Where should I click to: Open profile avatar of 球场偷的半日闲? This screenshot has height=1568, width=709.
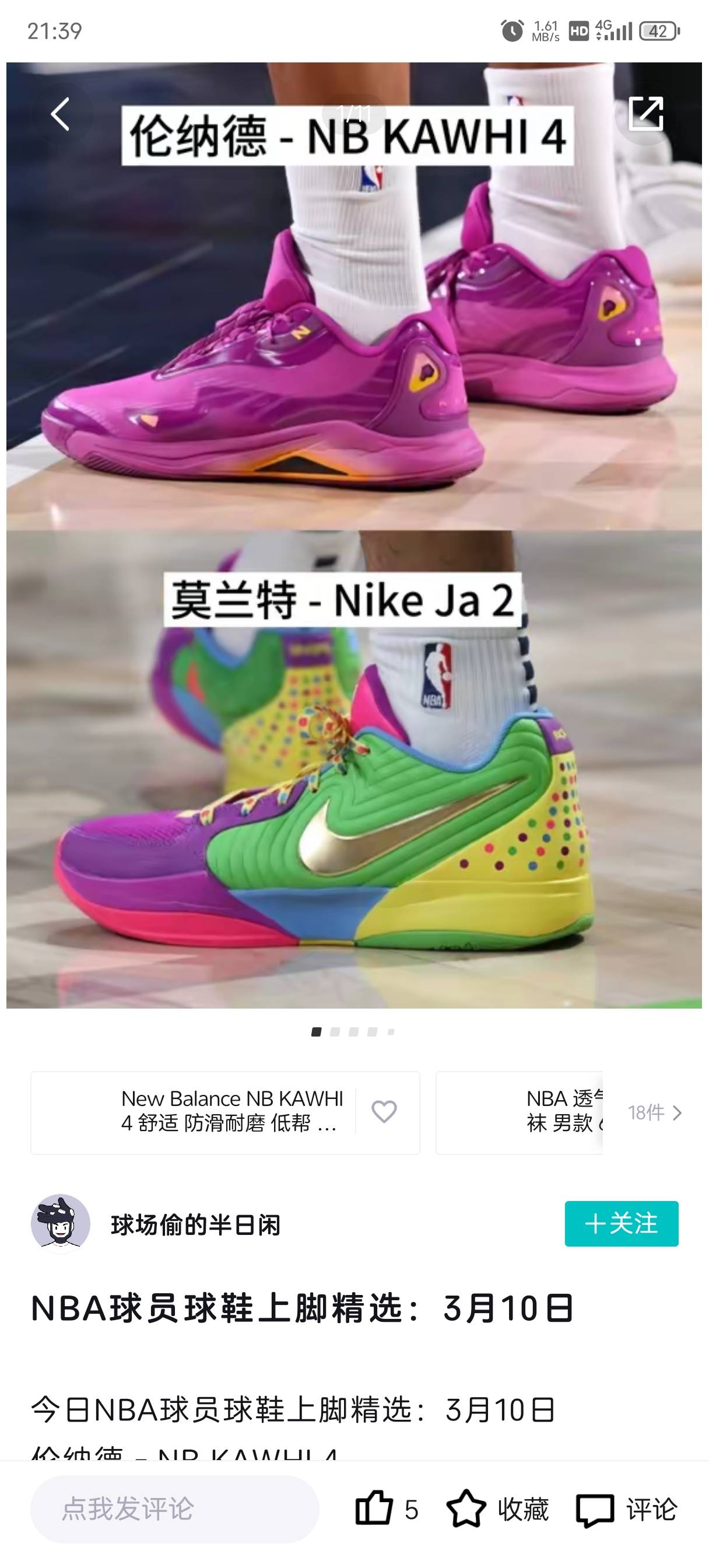[60, 1224]
